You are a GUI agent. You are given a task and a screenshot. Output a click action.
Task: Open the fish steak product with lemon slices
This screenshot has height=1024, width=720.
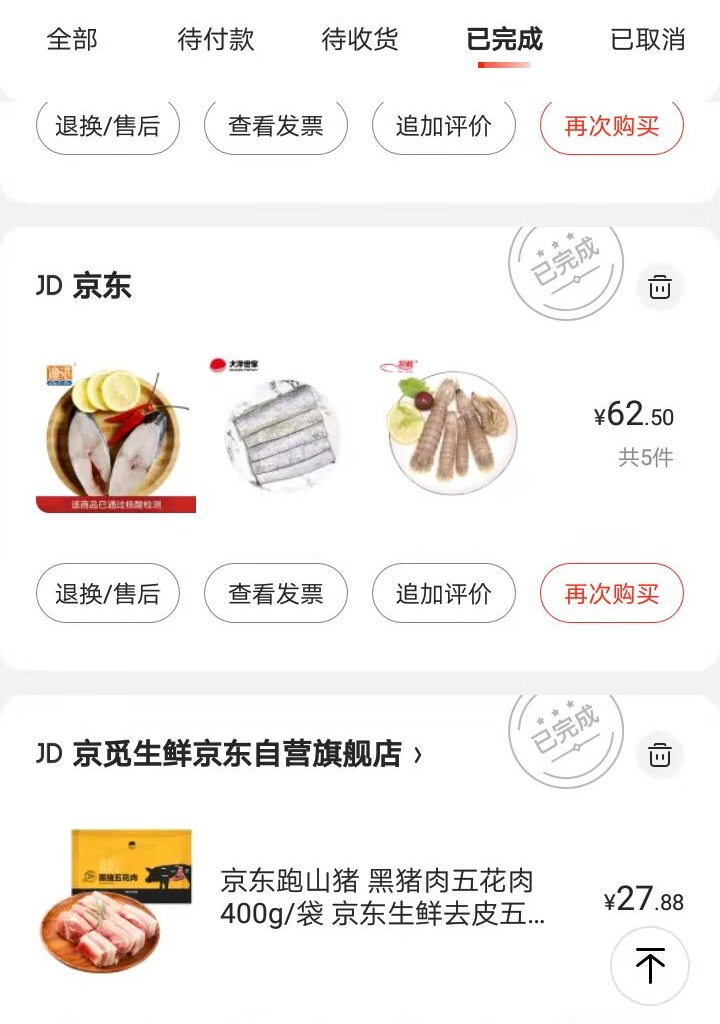[115, 435]
